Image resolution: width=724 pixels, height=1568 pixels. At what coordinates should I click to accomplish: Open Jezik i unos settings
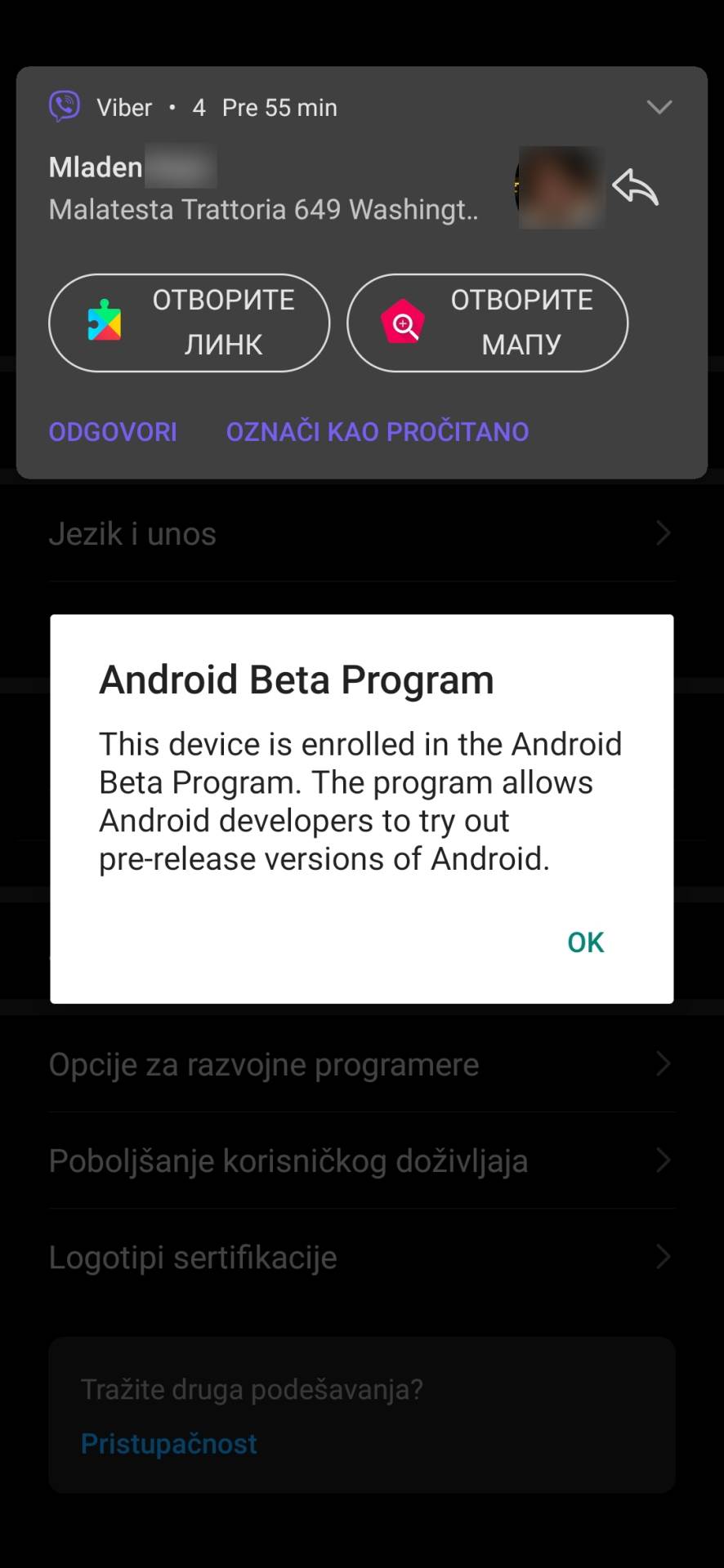[361, 533]
